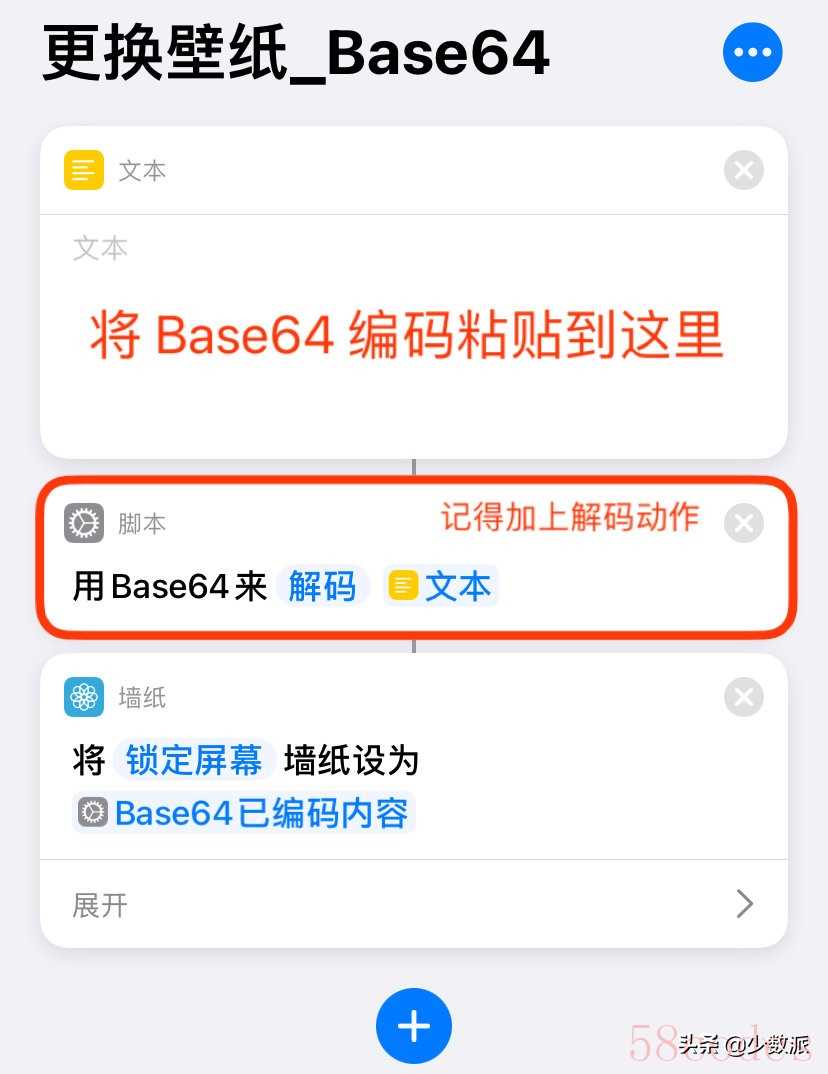Screen dimensions: 828x1074
Task: Tap the Base64已编码内容 variable token
Action: pos(244,813)
